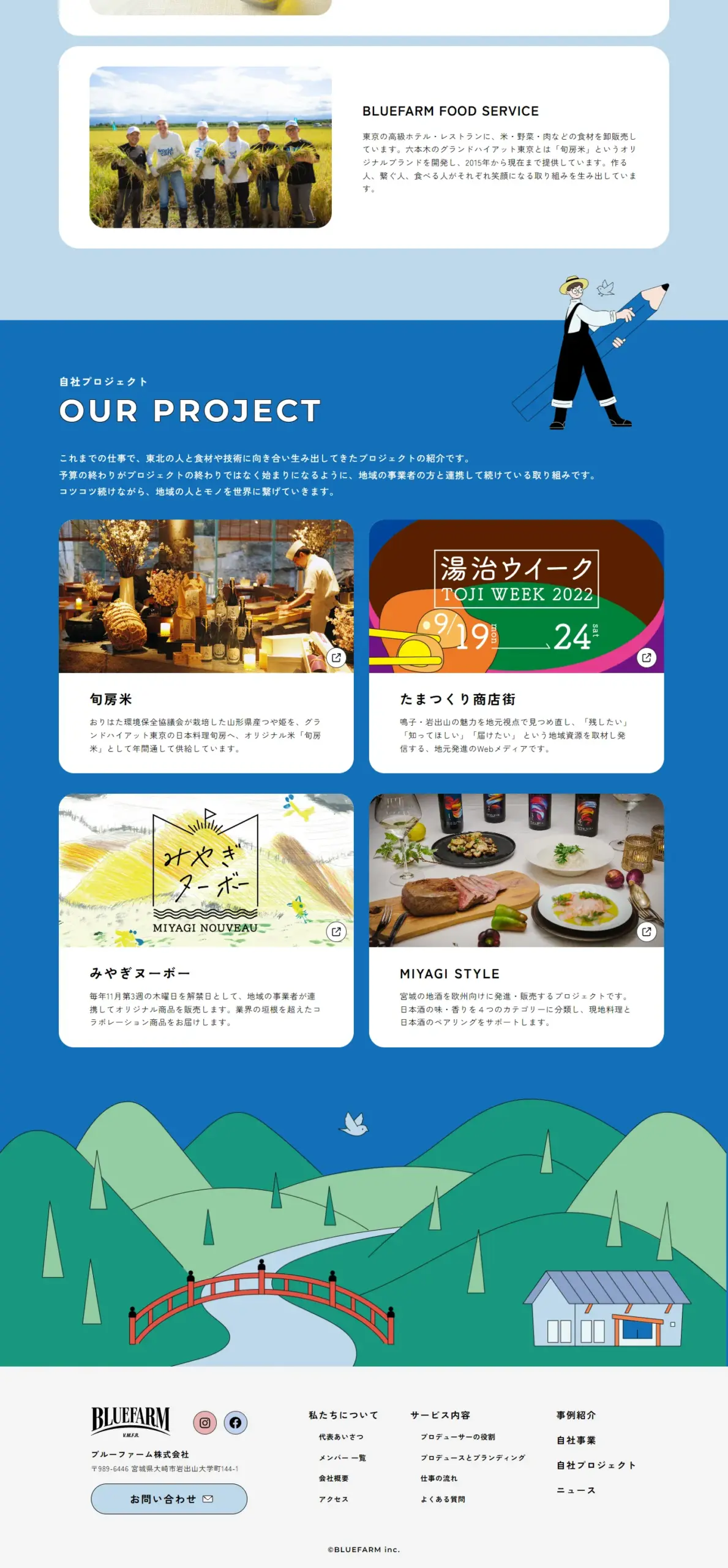This screenshot has width=728, height=1568.
Task: Open the たまつくり商店街 project card
Action: point(516,646)
